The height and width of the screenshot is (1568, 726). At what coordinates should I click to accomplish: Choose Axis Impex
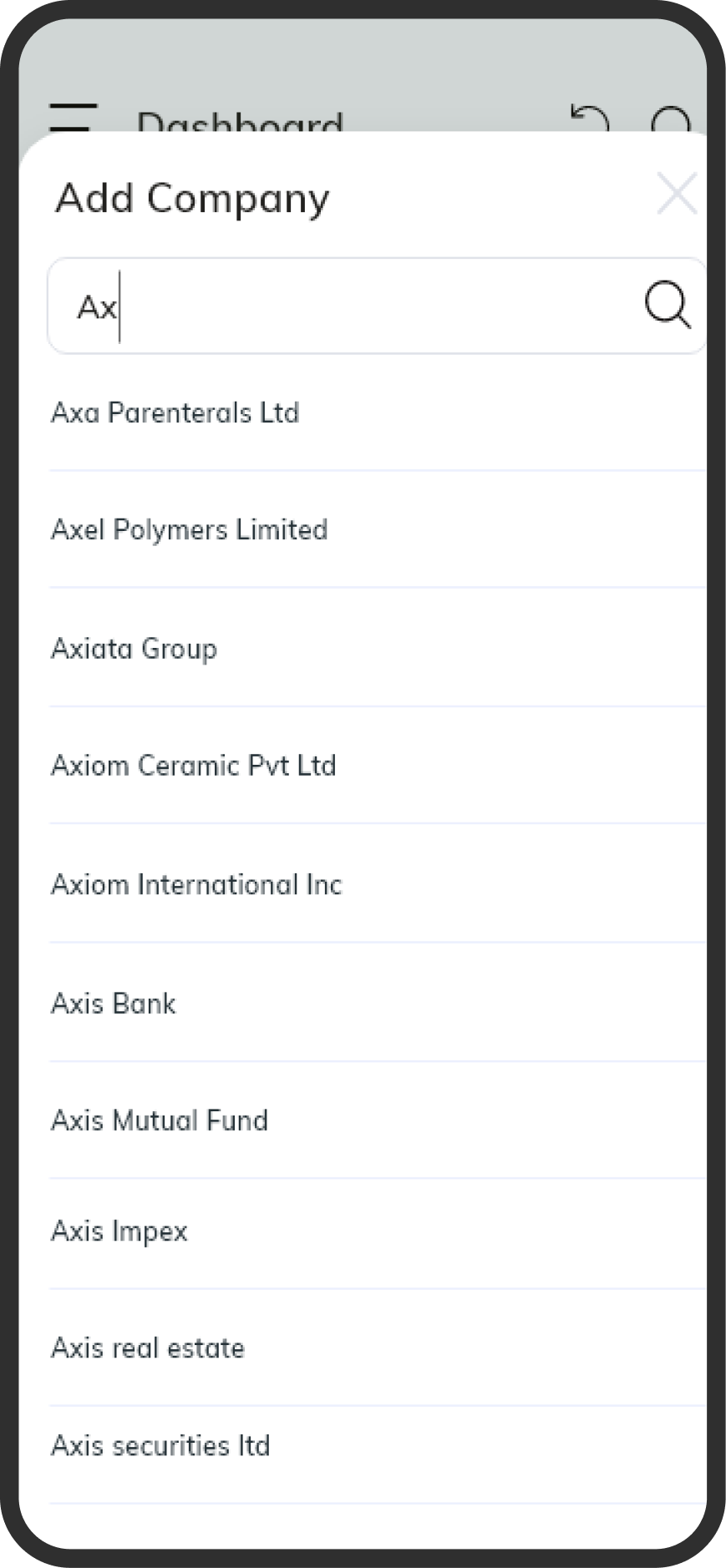pyautogui.click(x=378, y=1232)
